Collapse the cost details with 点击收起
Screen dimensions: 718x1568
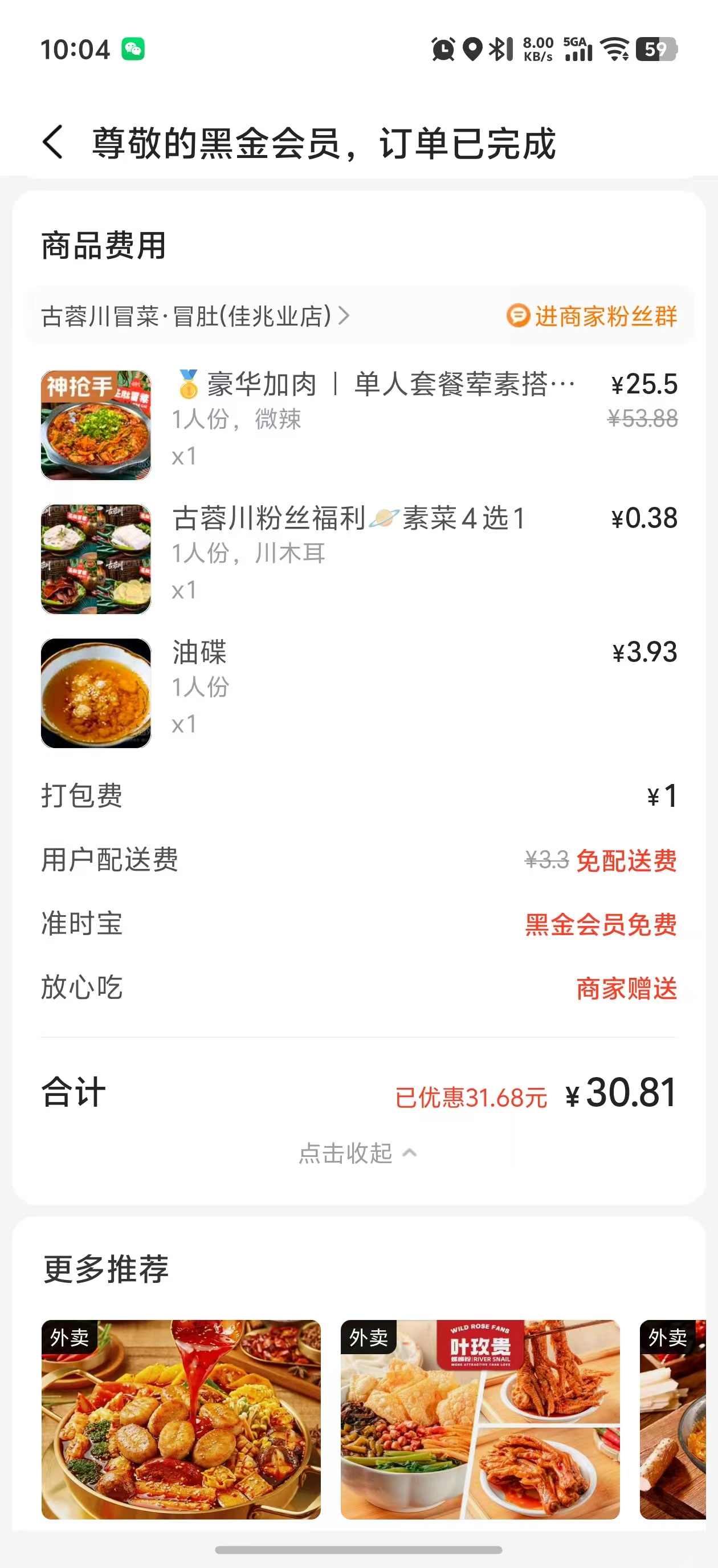click(x=358, y=1153)
